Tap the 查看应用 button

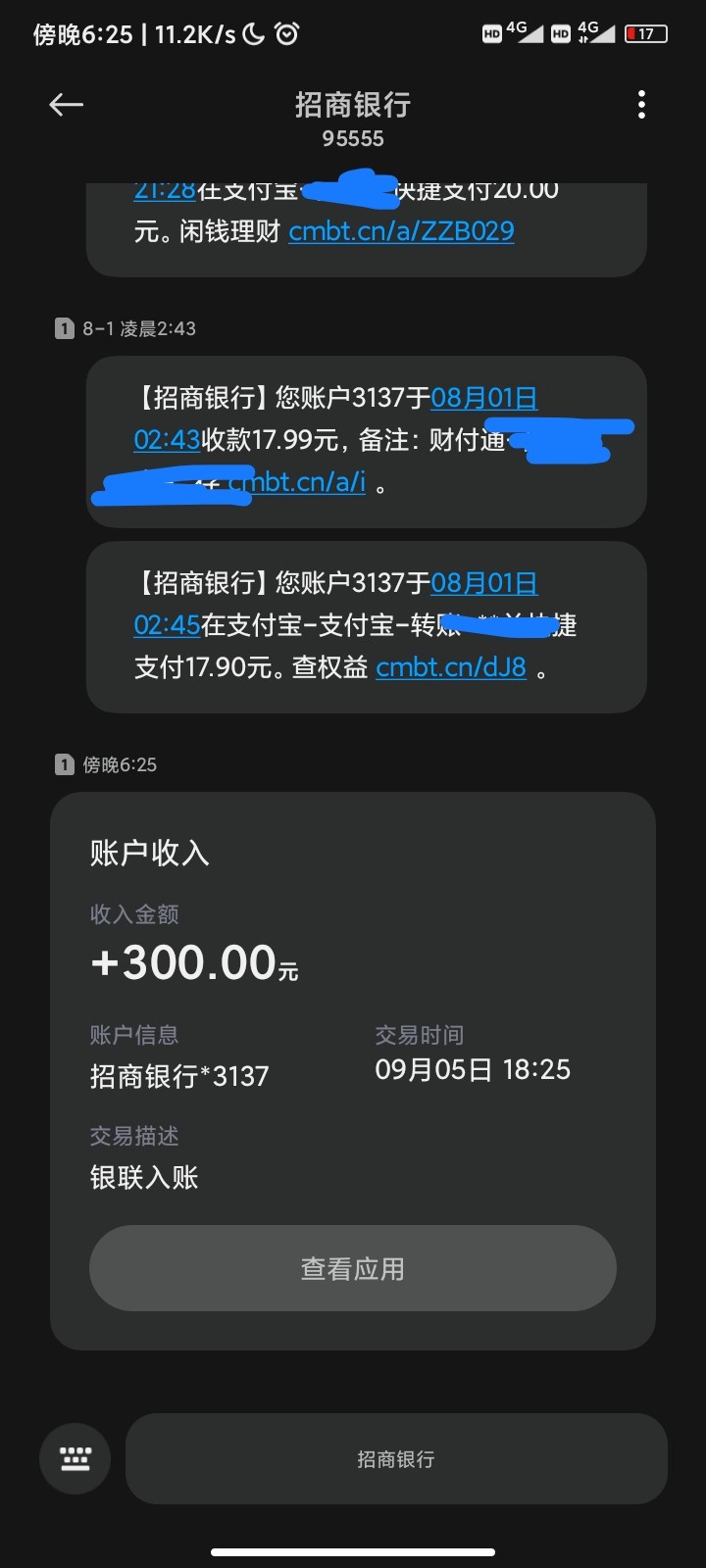[x=352, y=1268]
